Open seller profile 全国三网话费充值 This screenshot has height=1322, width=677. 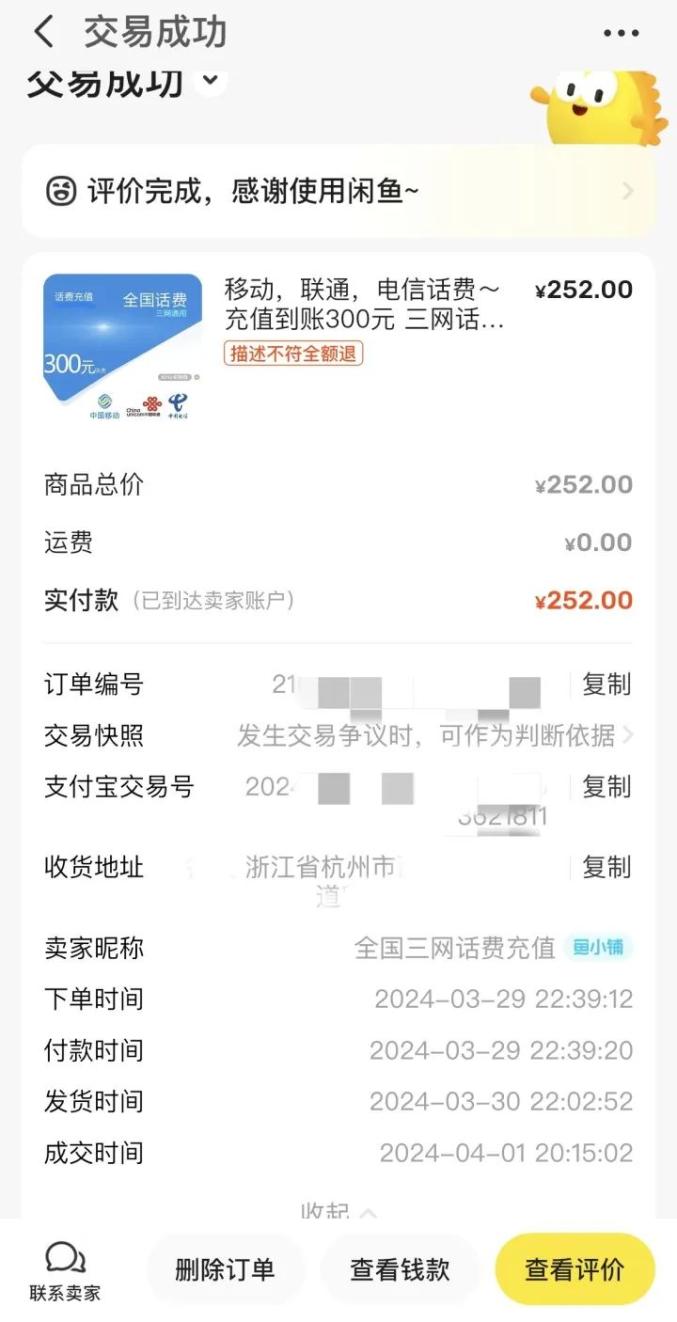(x=455, y=948)
